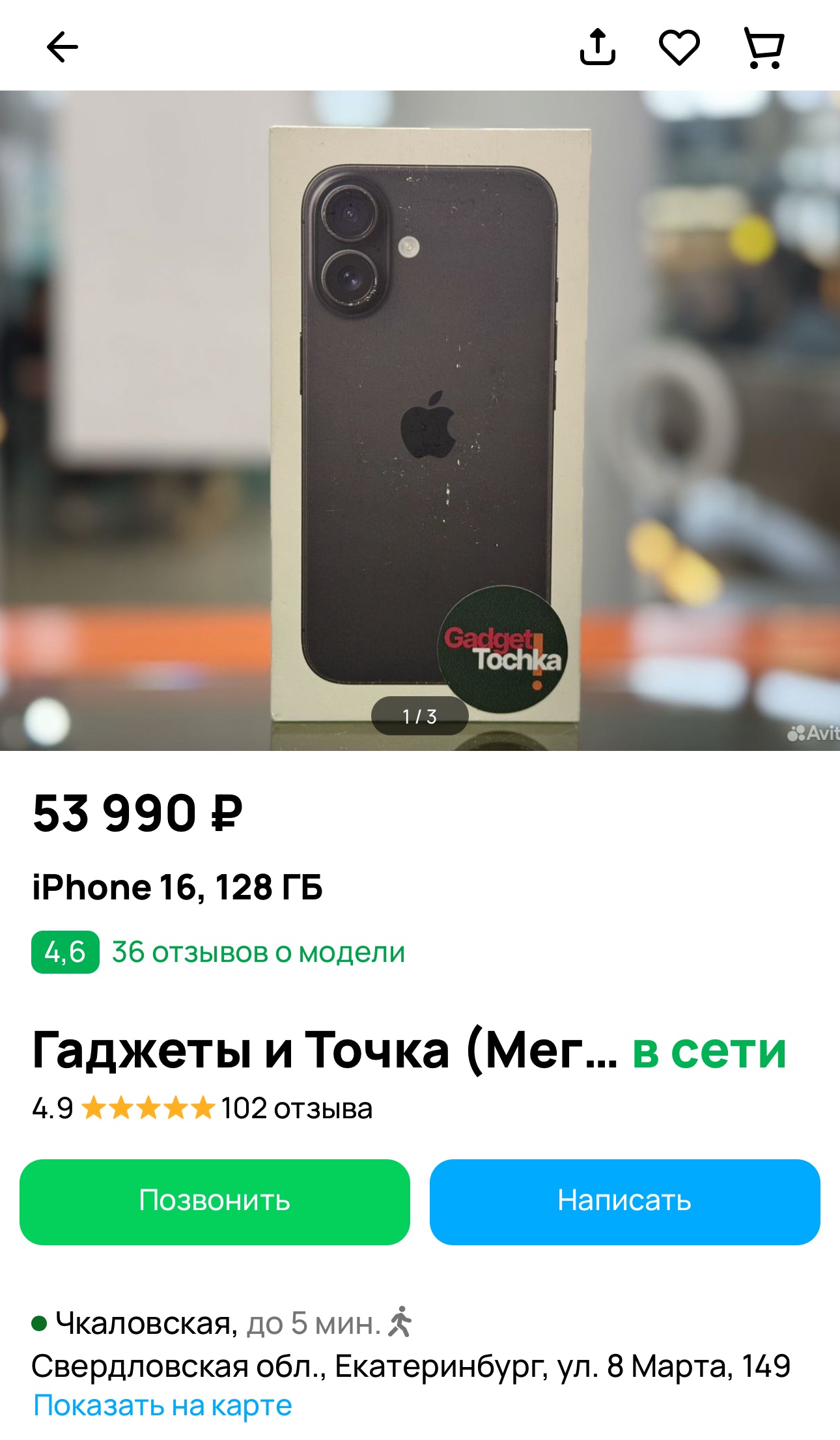The image size is (840, 1440).
Task: Call the seller with Позвонить
Action: pos(215,1202)
